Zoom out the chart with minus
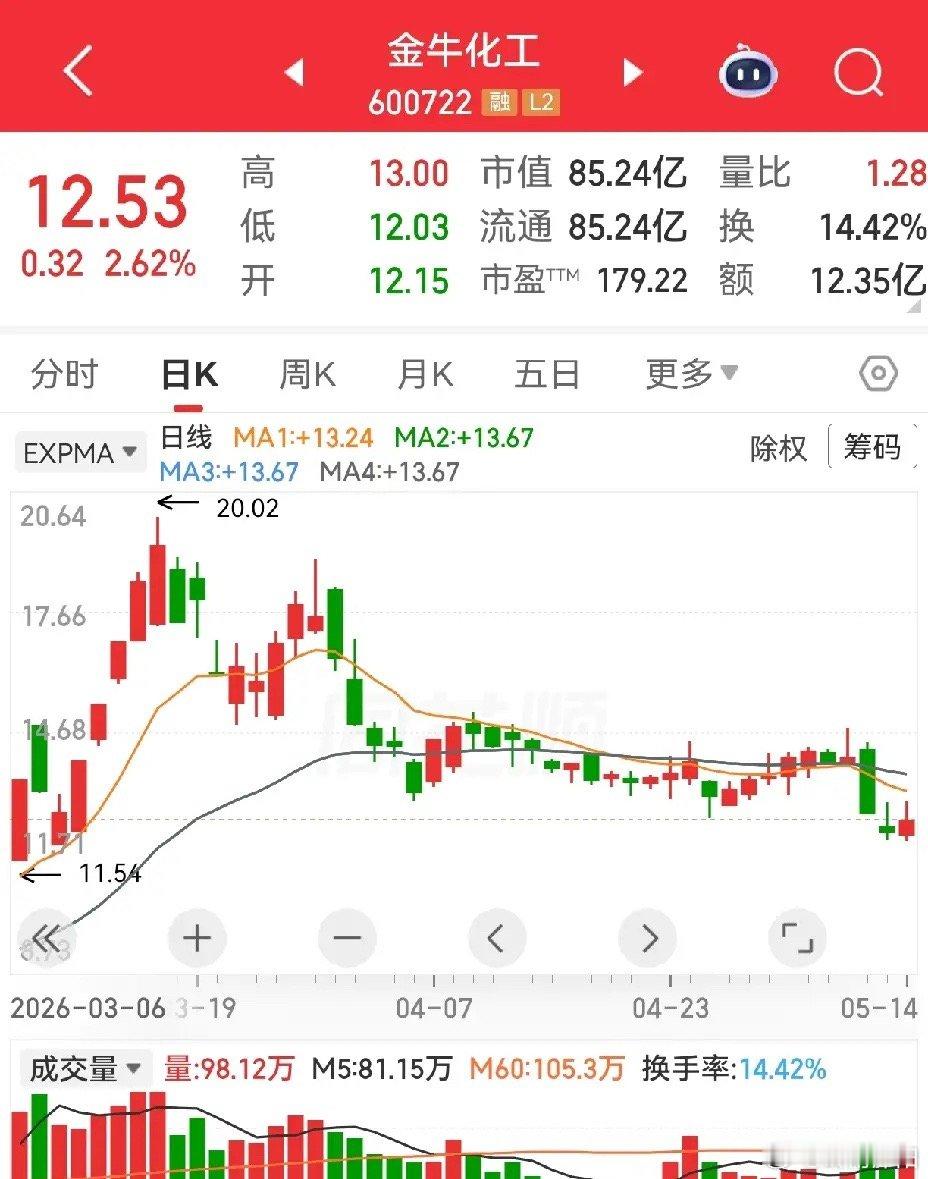Image resolution: width=928 pixels, height=1179 pixels. (x=347, y=938)
